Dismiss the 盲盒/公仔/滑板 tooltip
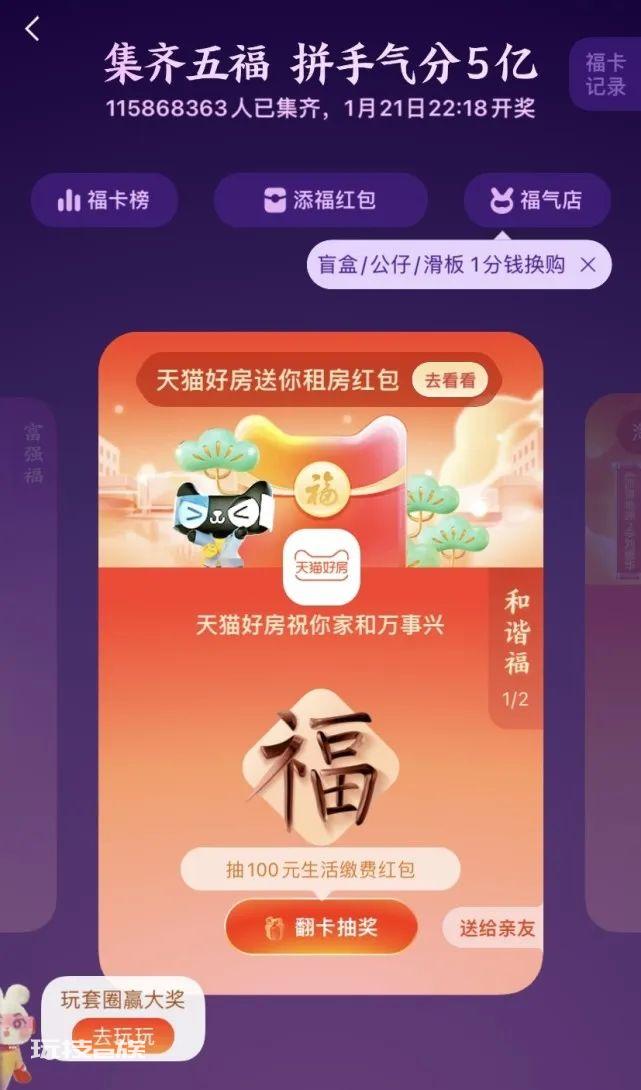This screenshot has height=1090, width=641. pyautogui.click(x=588, y=265)
